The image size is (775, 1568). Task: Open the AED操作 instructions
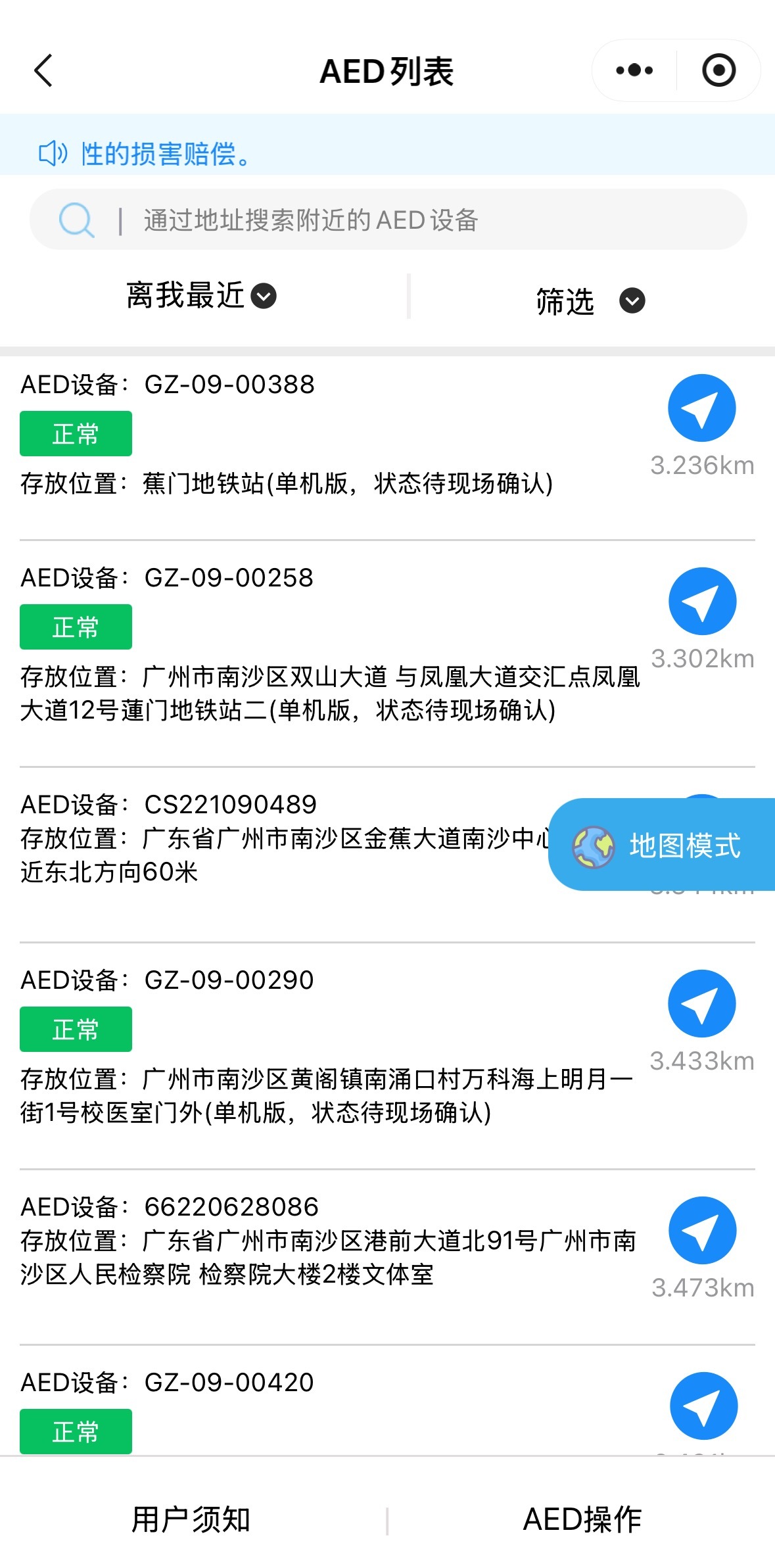tap(582, 1519)
